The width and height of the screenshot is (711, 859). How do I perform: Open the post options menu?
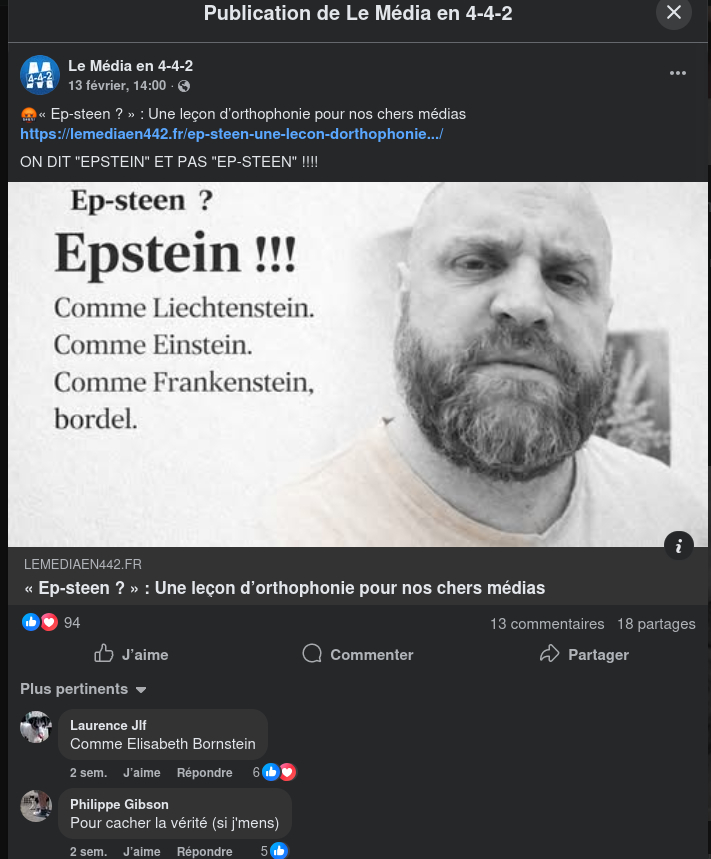(x=678, y=73)
